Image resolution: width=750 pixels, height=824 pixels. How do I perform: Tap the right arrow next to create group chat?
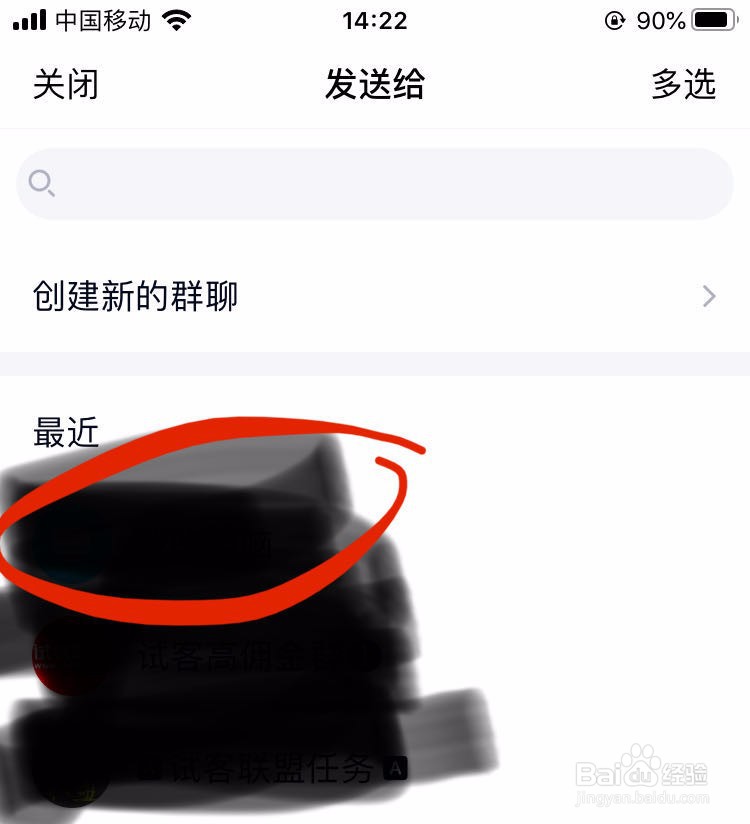(x=708, y=296)
